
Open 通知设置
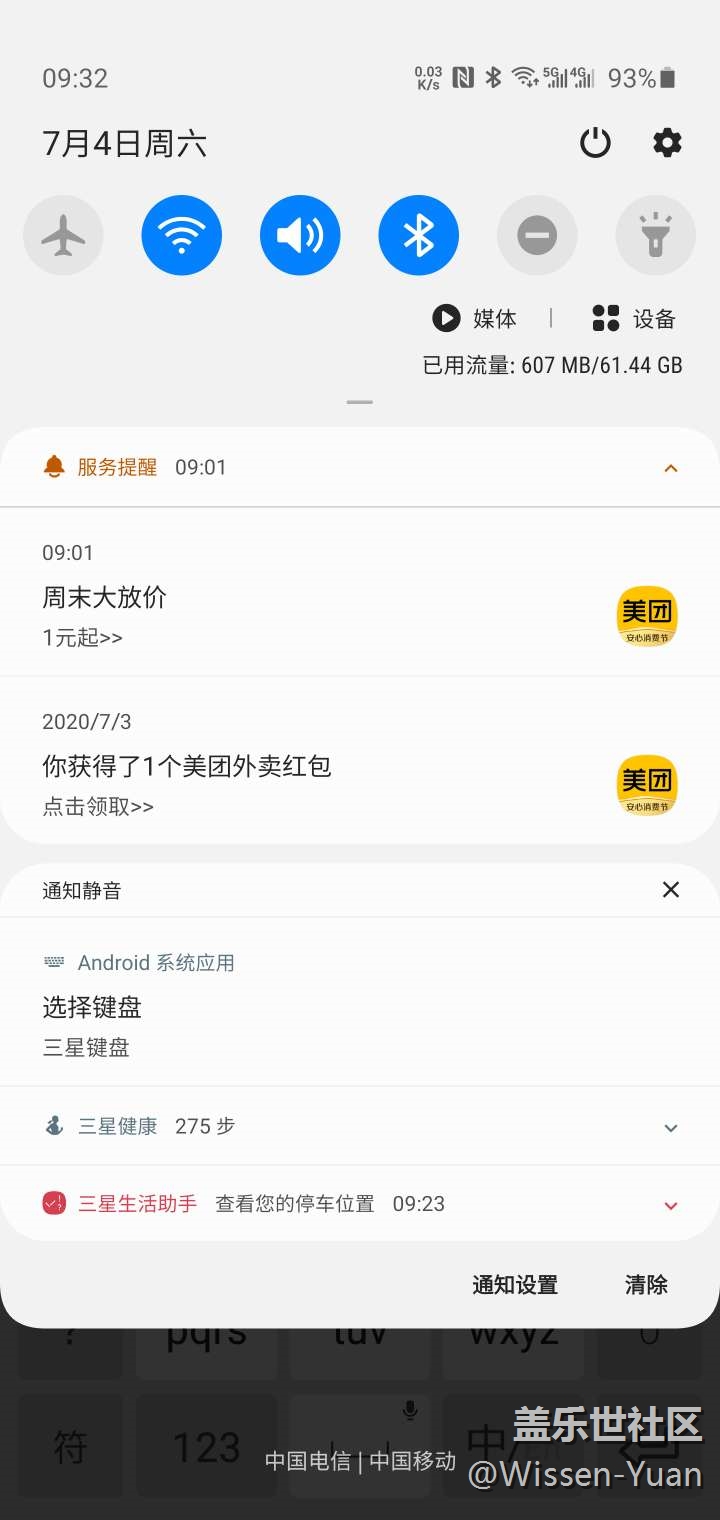coord(515,1285)
